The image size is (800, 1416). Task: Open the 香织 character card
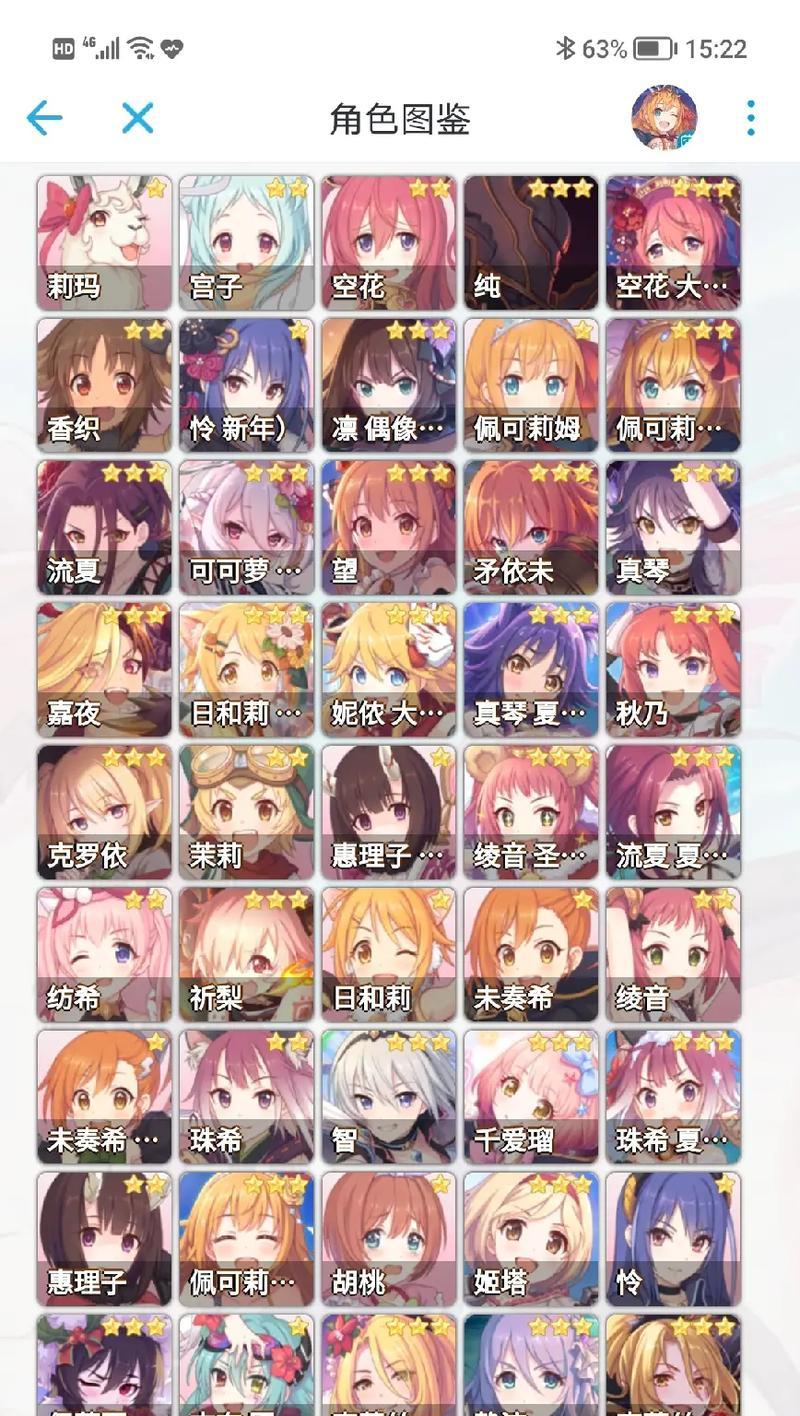pyautogui.click(x=104, y=385)
